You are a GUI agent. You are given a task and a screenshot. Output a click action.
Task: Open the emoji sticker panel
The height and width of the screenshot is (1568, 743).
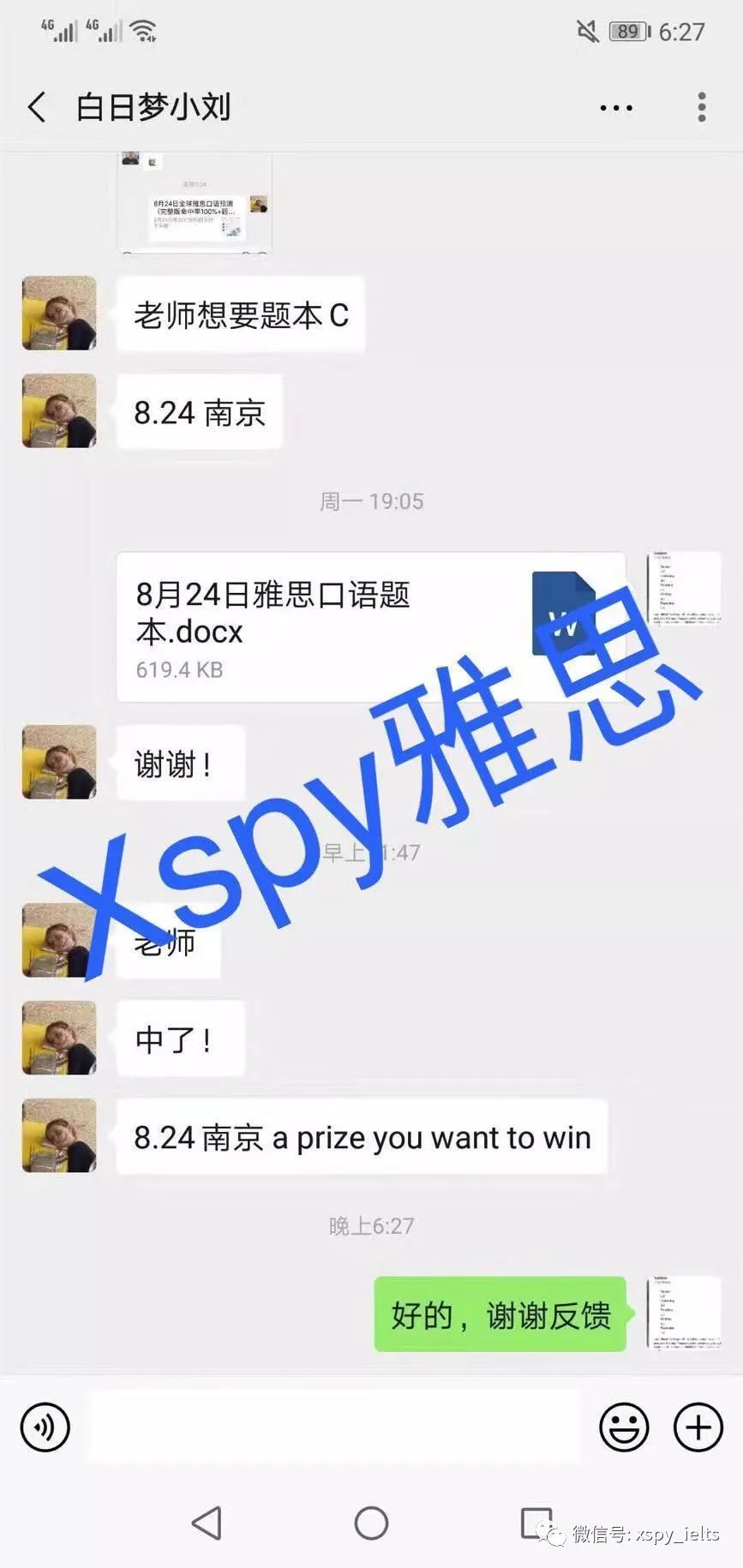point(624,1427)
